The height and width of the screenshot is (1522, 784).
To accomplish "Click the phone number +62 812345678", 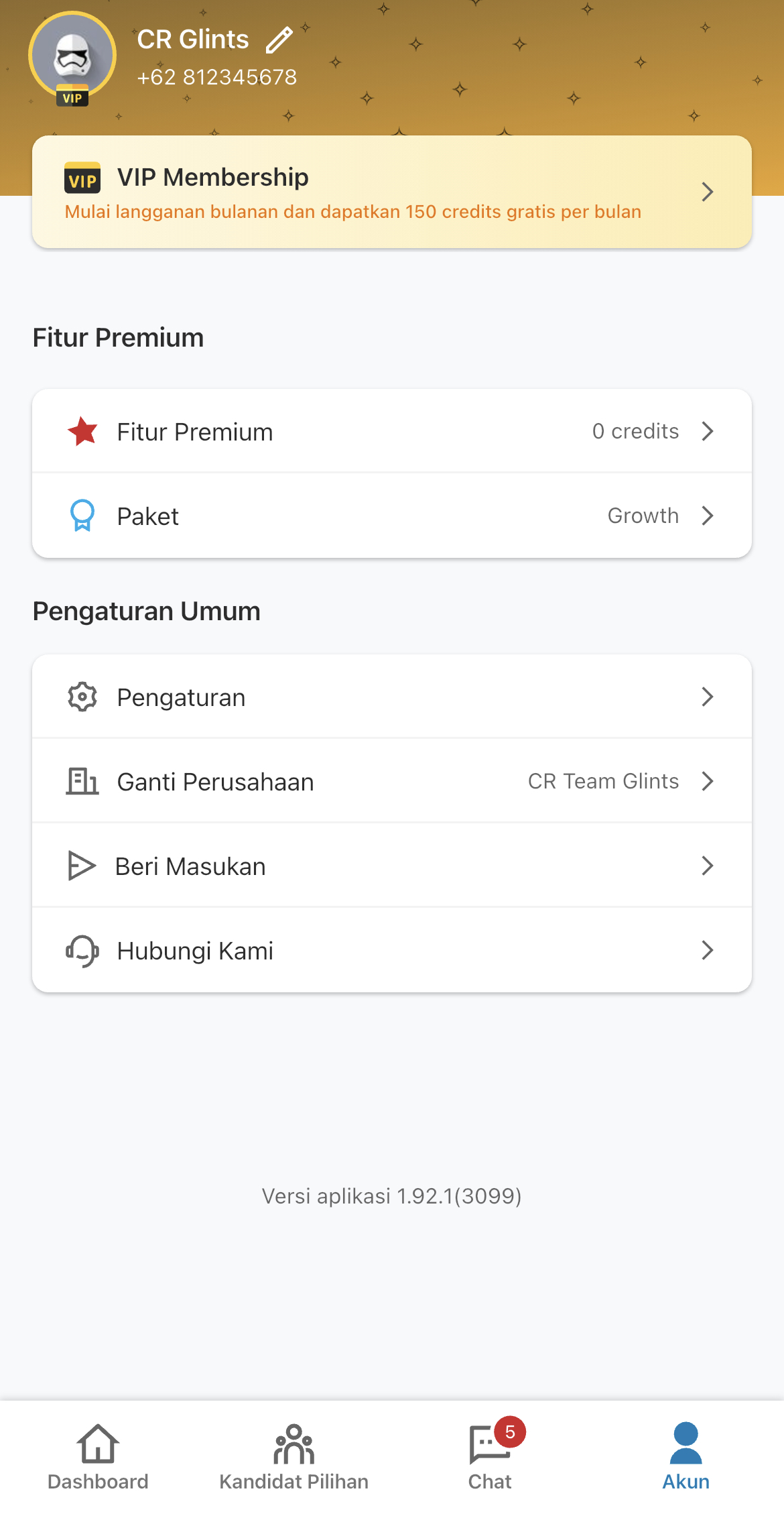I will [x=217, y=77].
